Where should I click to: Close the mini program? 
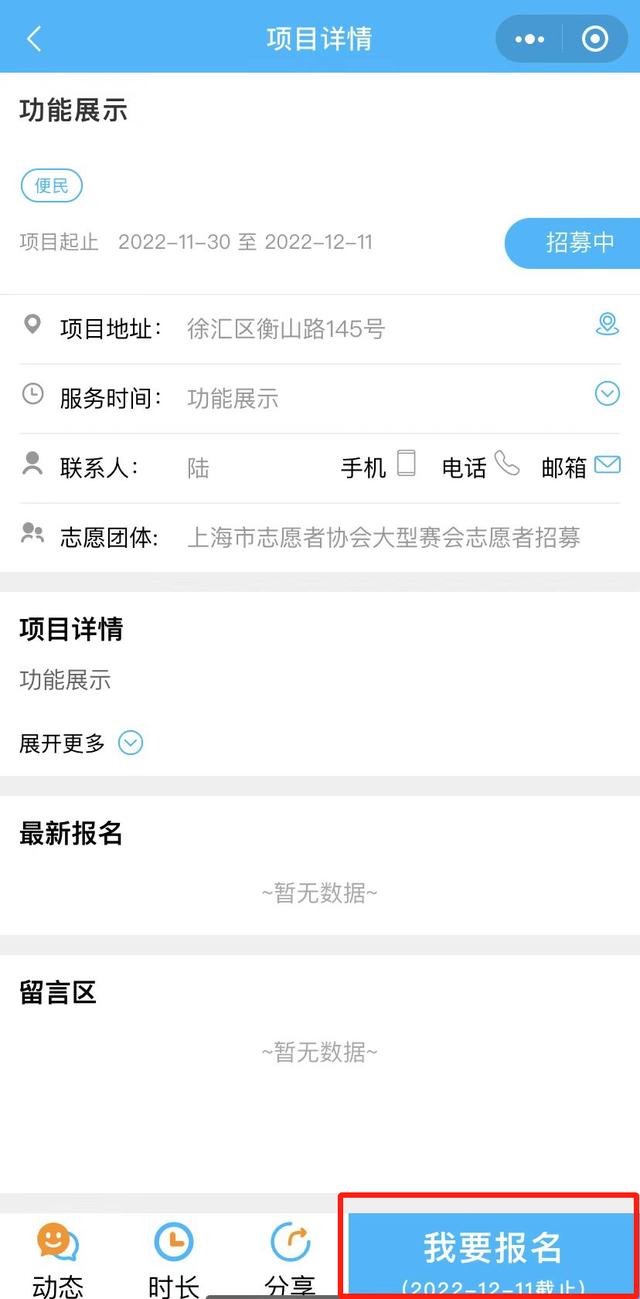[595, 39]
